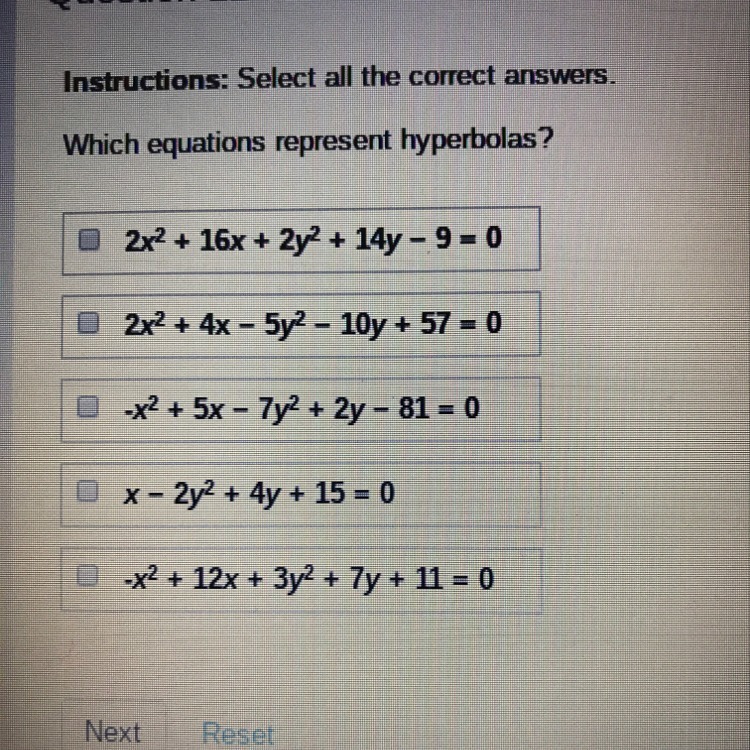
Task: Go to the next question with Next
Action: (x=113, y=731)
